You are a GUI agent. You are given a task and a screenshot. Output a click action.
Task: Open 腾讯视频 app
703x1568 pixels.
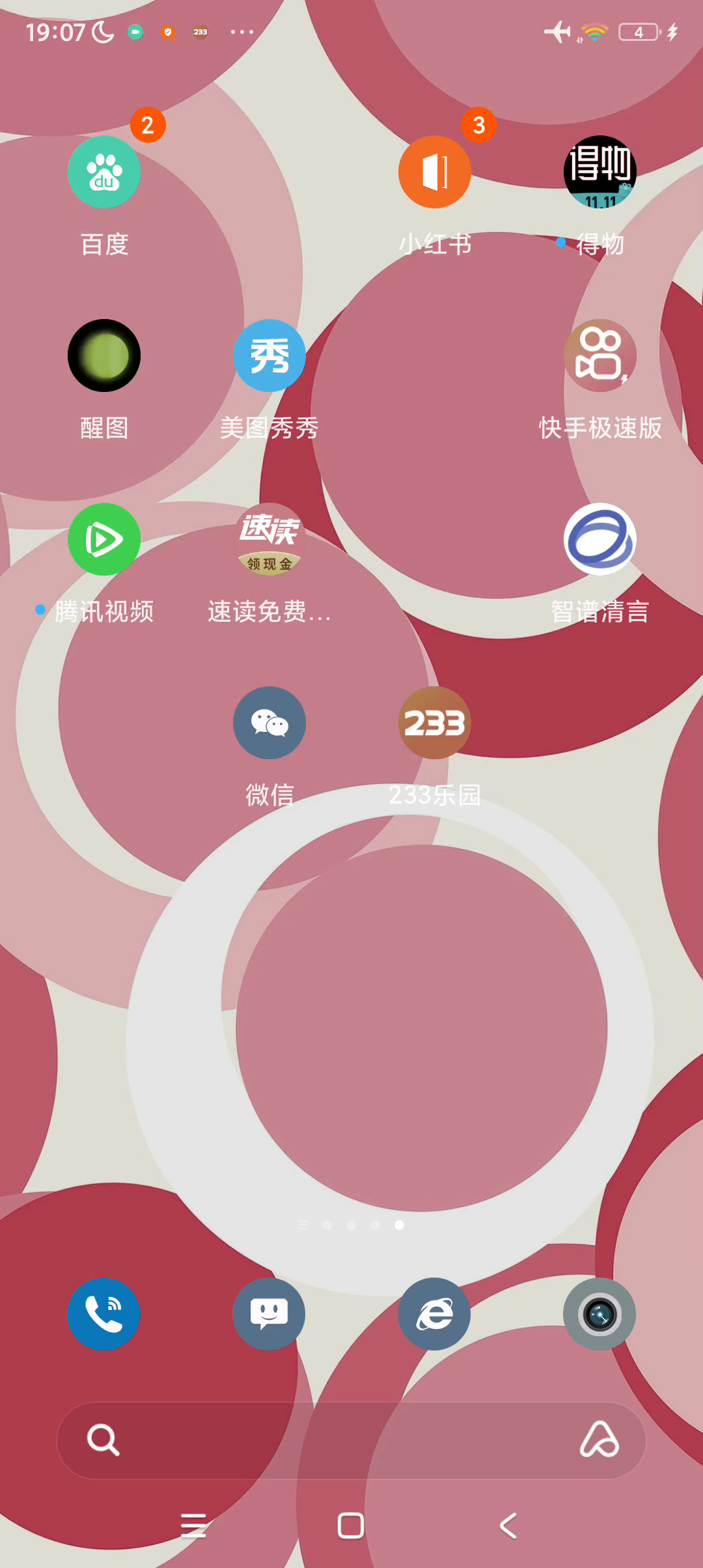tap(104, 540)
